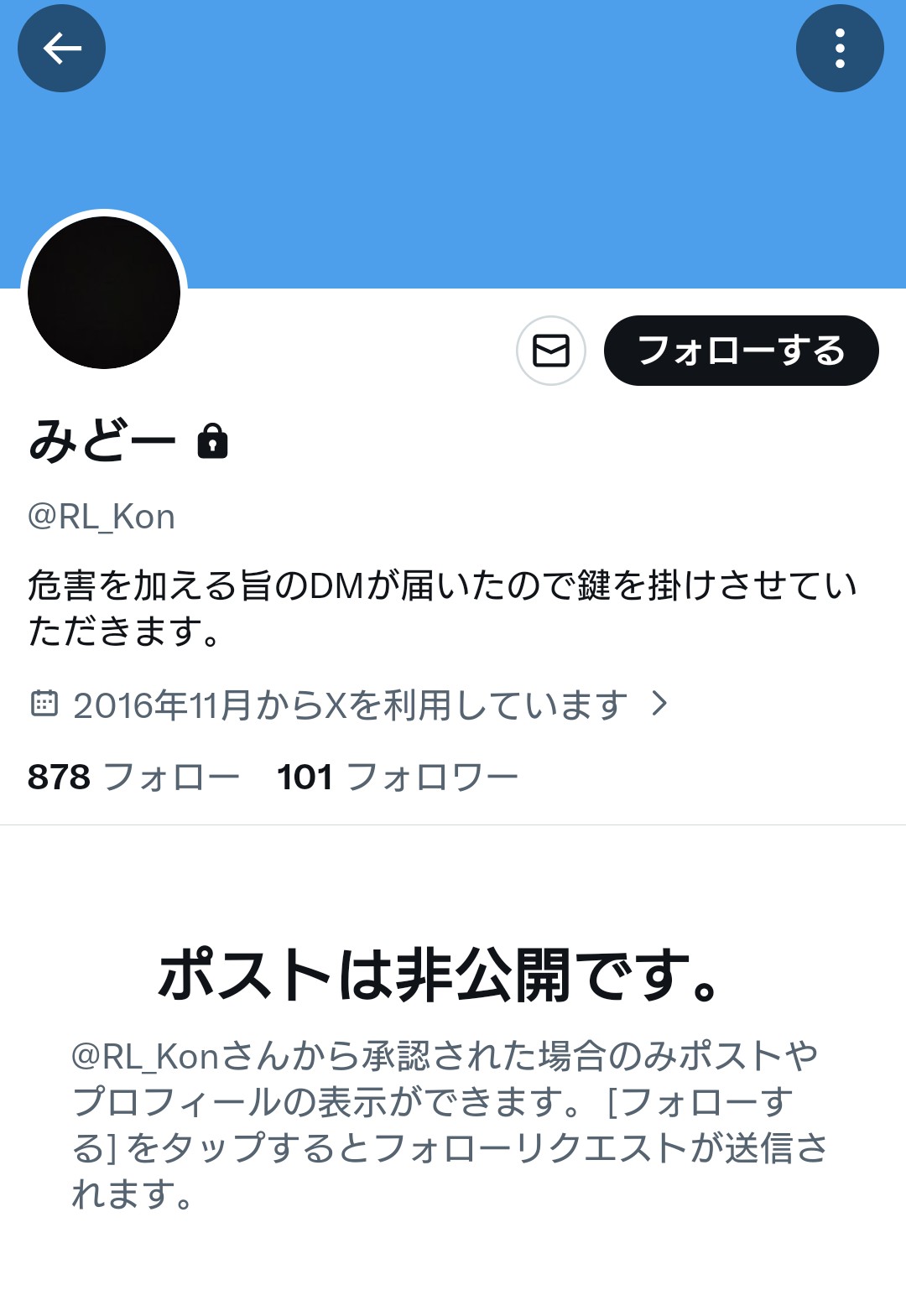The height and width of the screenshot is (1316, 906).
Task: Open the 878 フォロー list
Action: (x=133, y=777)
